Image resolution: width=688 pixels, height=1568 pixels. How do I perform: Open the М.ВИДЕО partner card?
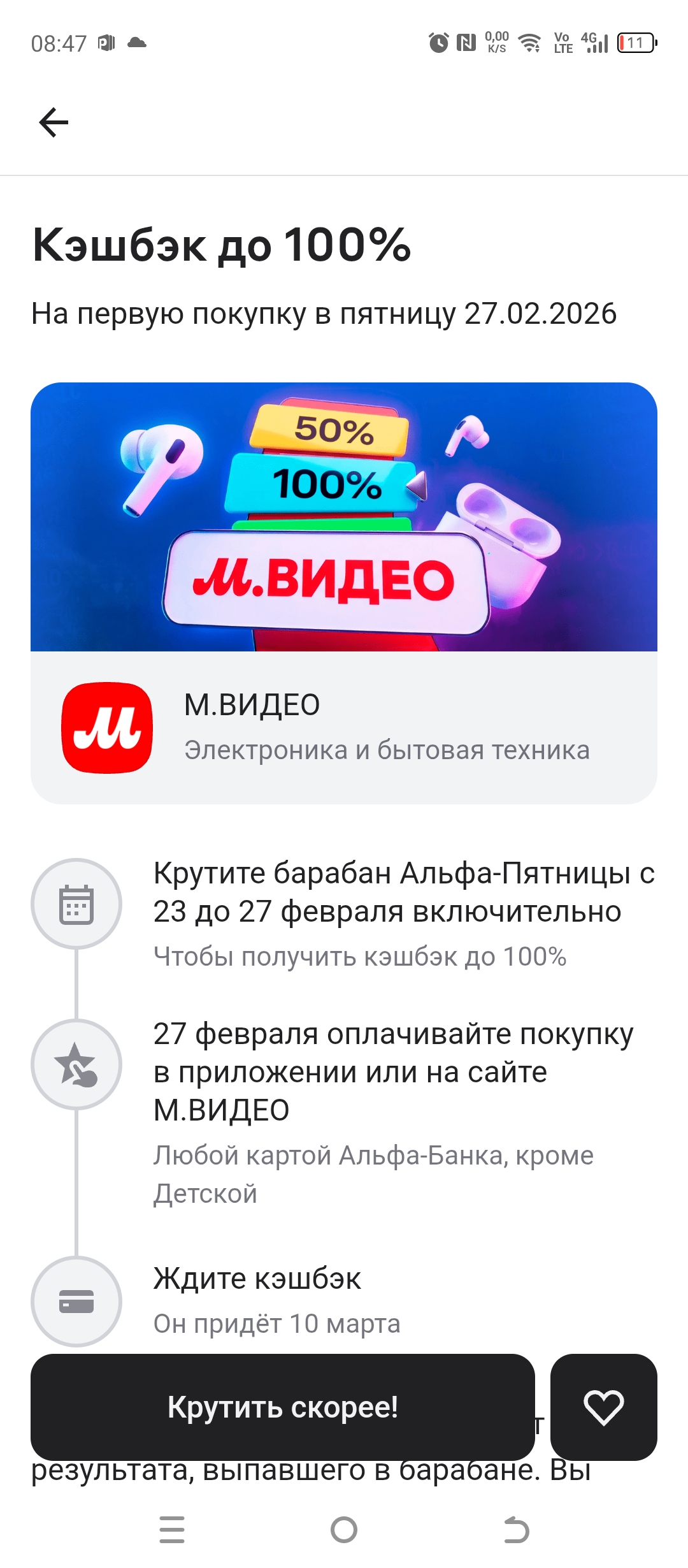[344, 727]
